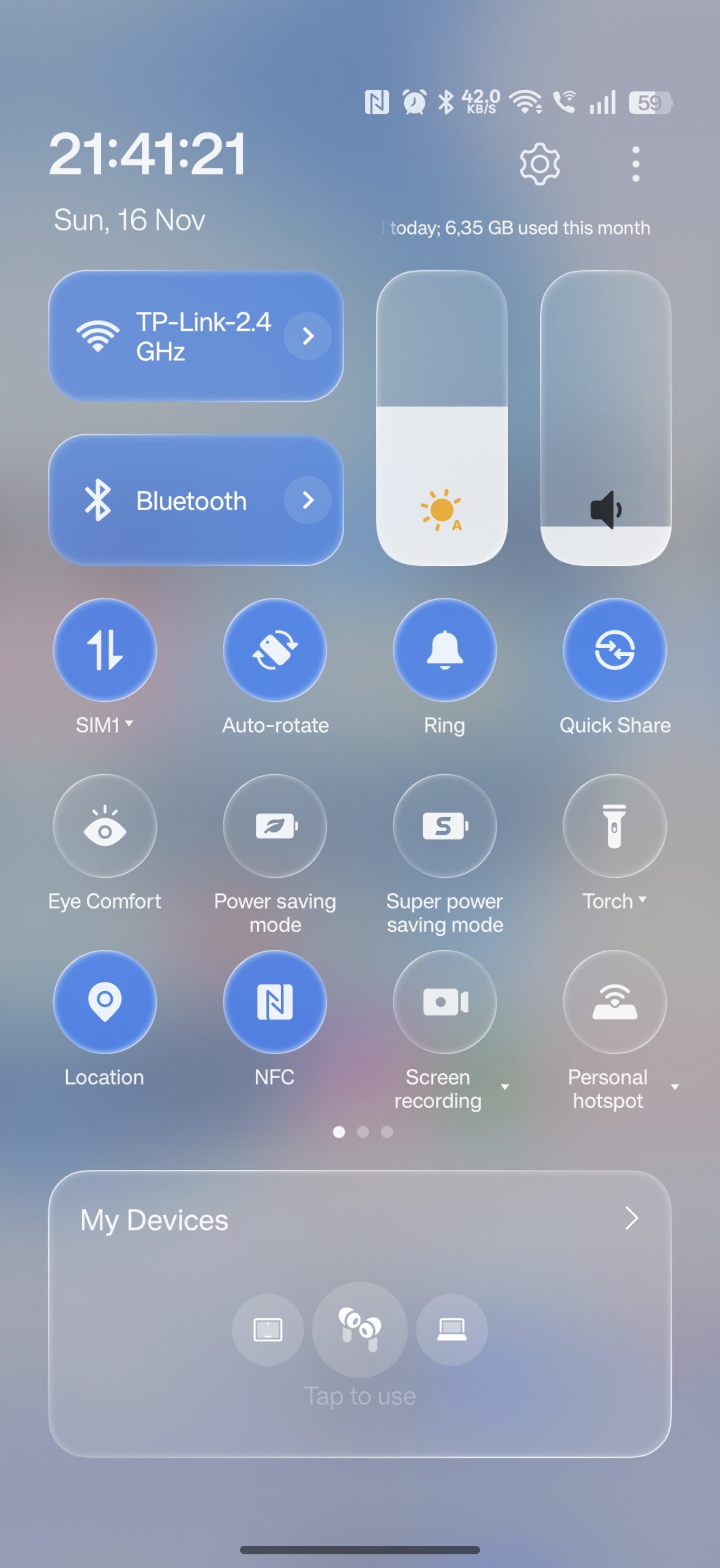Image resolution: width=720 pixels, height=1568 pixels.
Task: Expand Wi-Fi network list arrow
Action: [x=308, y=336]
